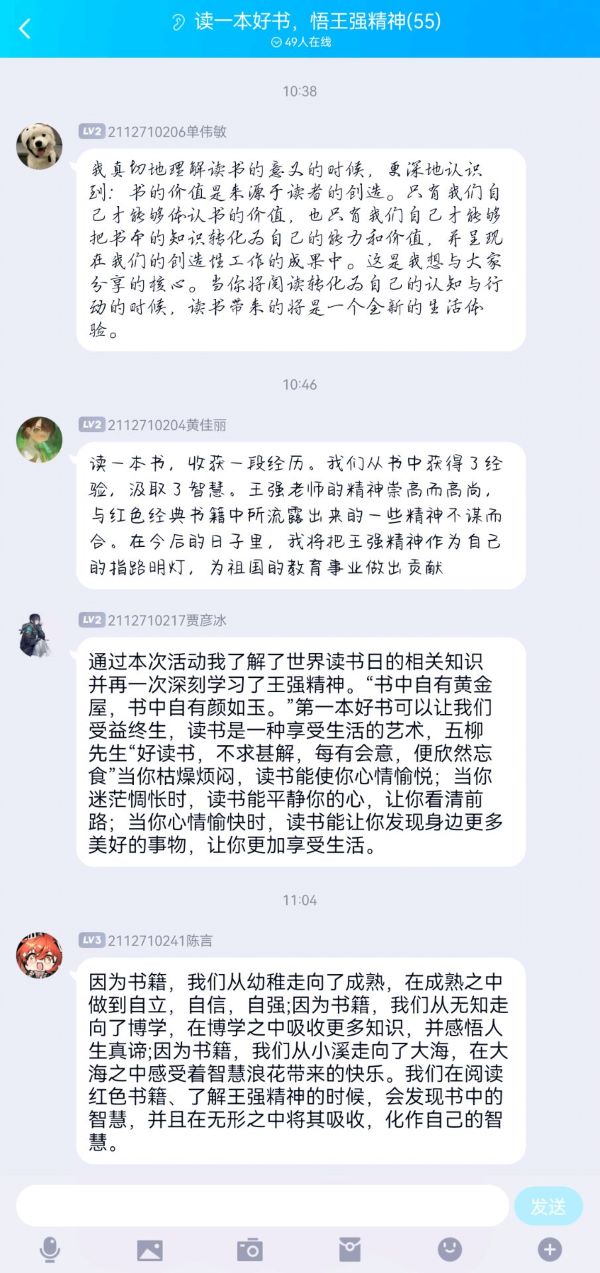The height and width of the screenshot is (1273, 600).
Task: Open the image gallery picker
Action: [x=150, y=1249]
